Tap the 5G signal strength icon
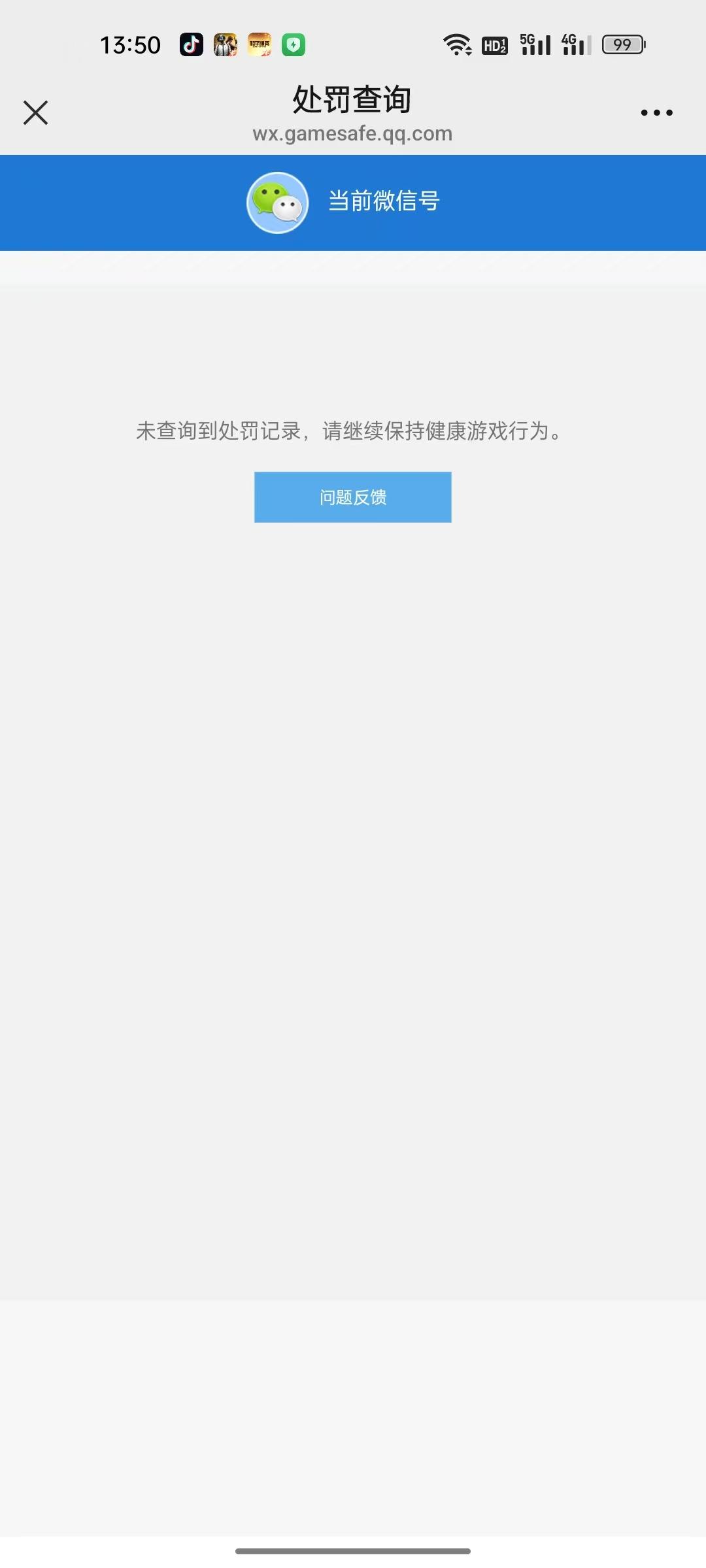 [x=534, y=44]
